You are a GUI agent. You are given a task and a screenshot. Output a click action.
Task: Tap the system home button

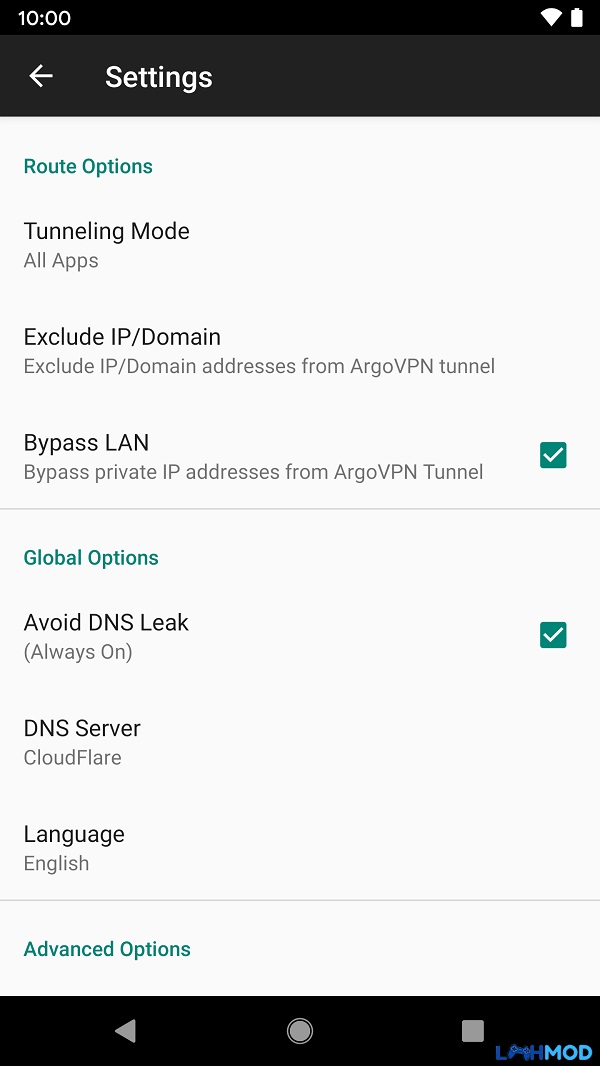(x=300, y=1031)
